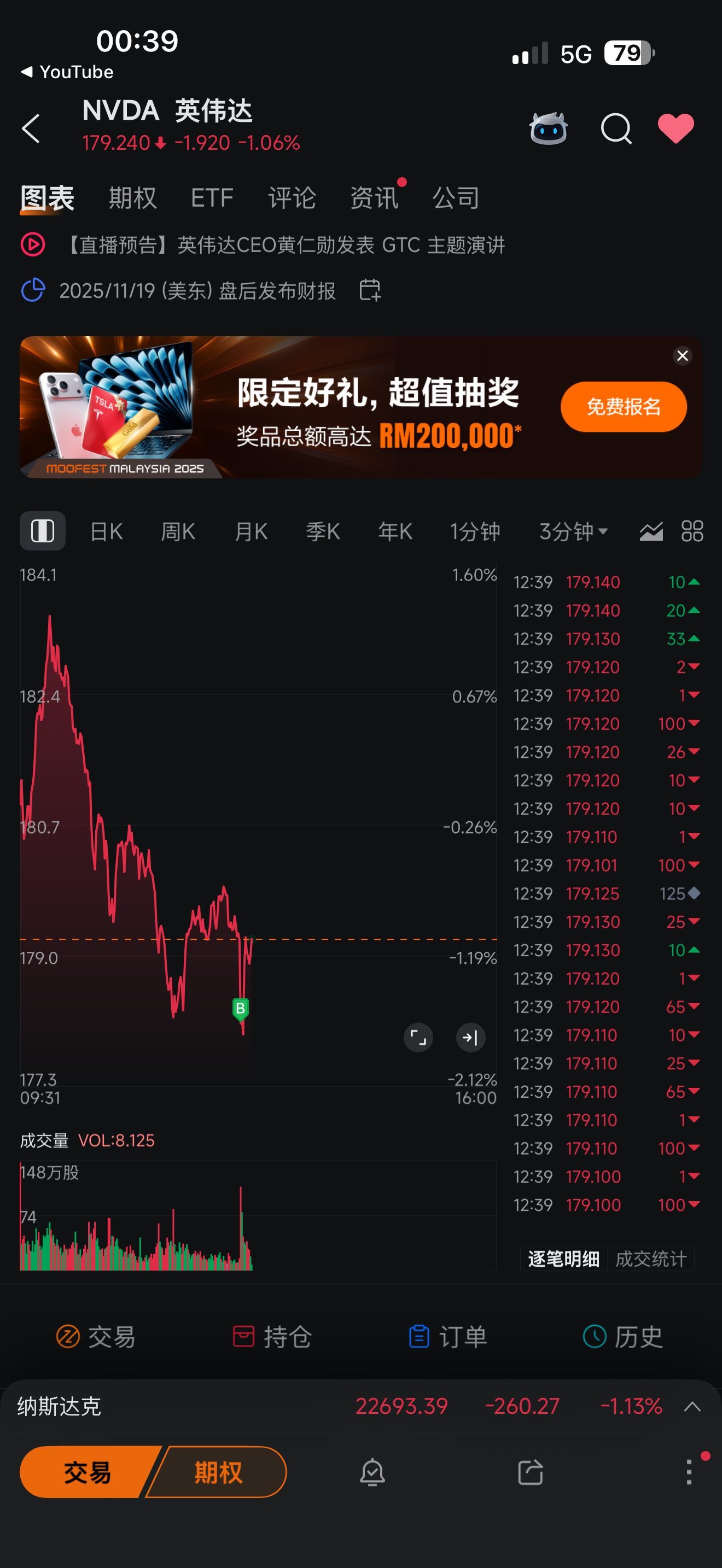The width and height of the screenshot is (722, 1568).
Task: Open the 资讯 tab
Action: [x=374, y=198]
